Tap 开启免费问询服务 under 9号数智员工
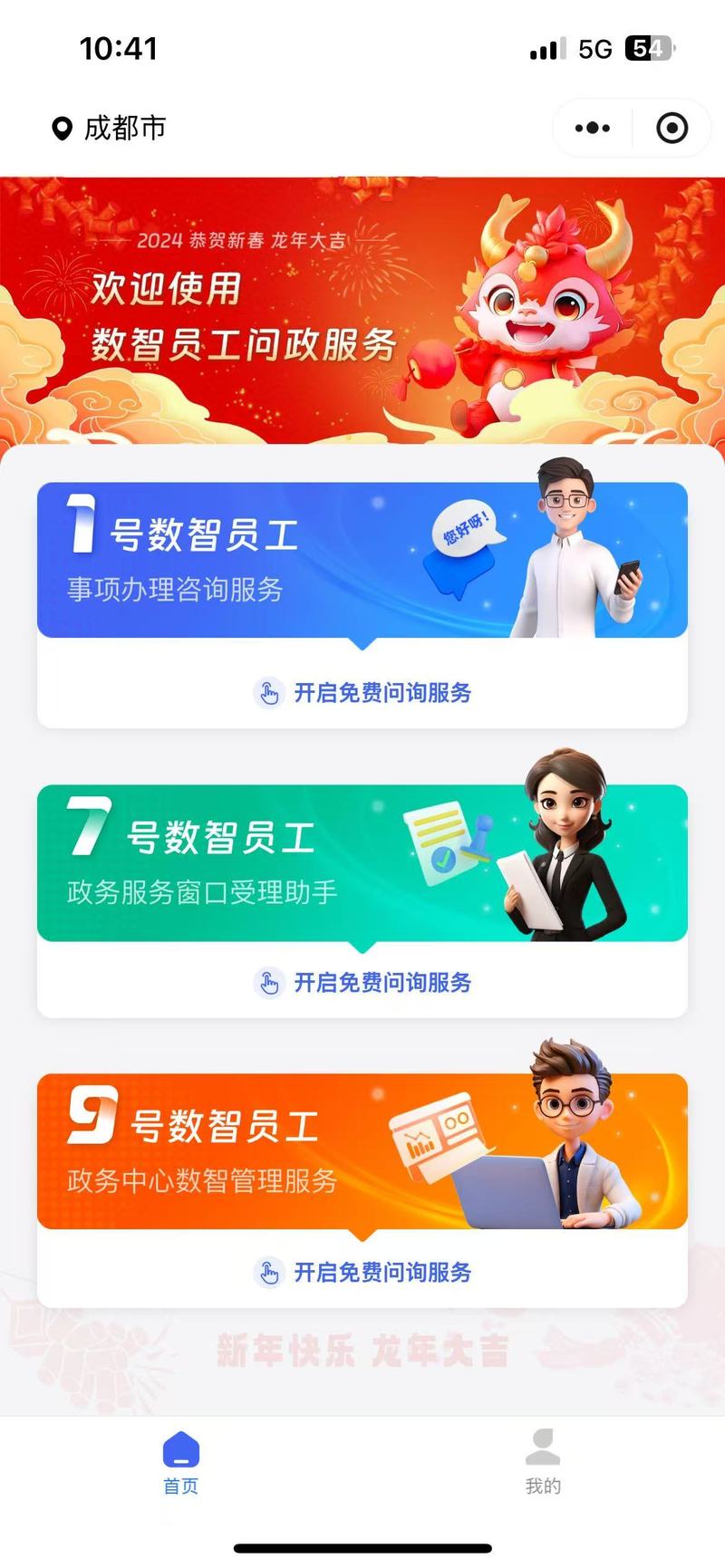This screenshot has width=725, height=1568. [x=362, y=1273]
